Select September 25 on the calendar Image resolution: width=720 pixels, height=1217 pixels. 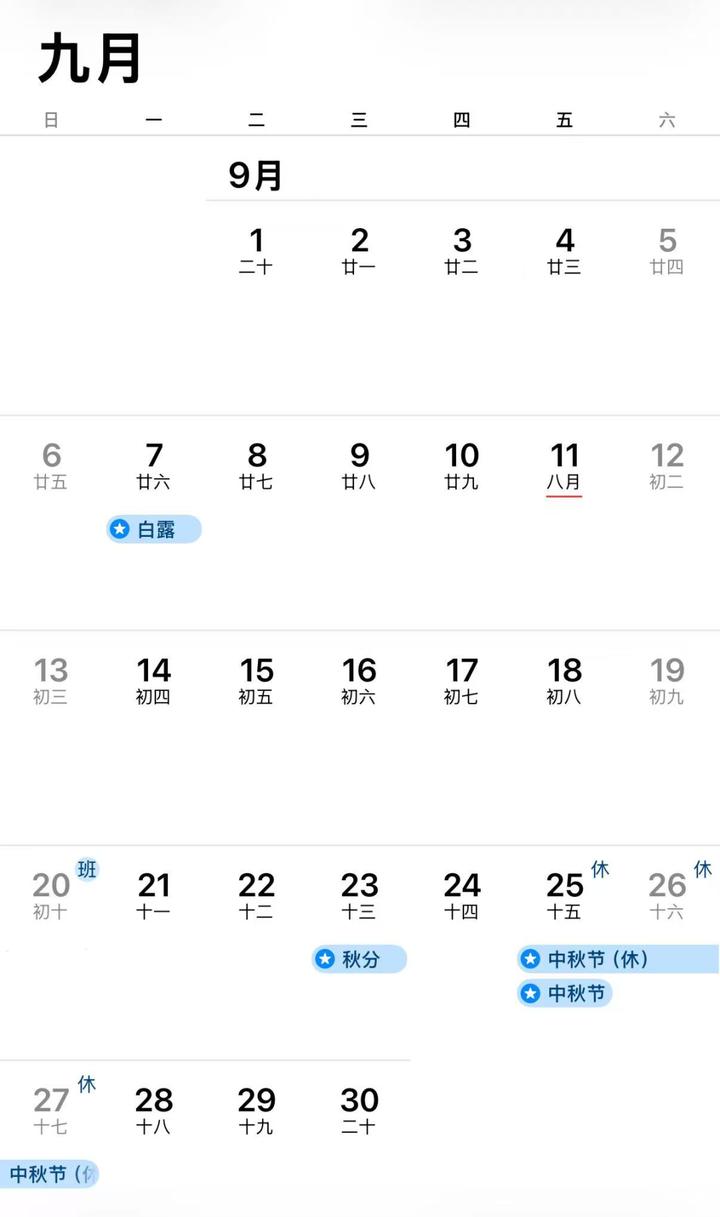[565, 895]
